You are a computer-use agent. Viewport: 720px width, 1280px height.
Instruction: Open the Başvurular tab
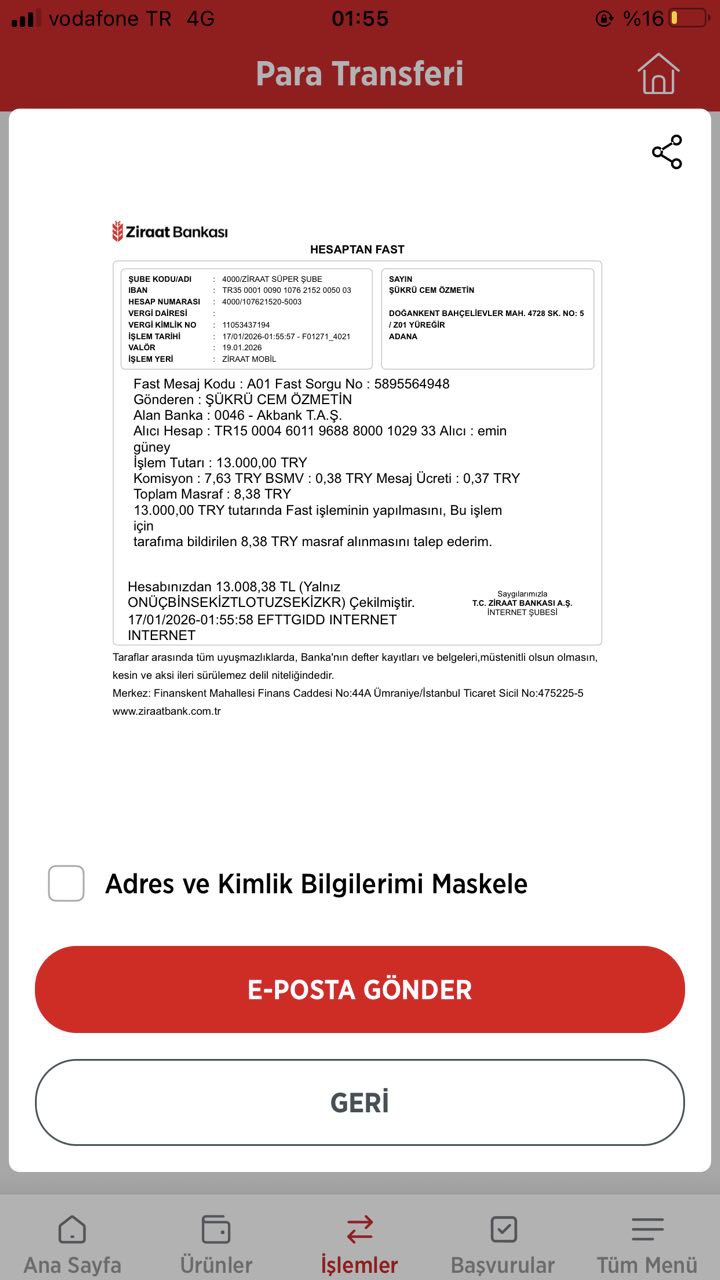pos(503,1245)
